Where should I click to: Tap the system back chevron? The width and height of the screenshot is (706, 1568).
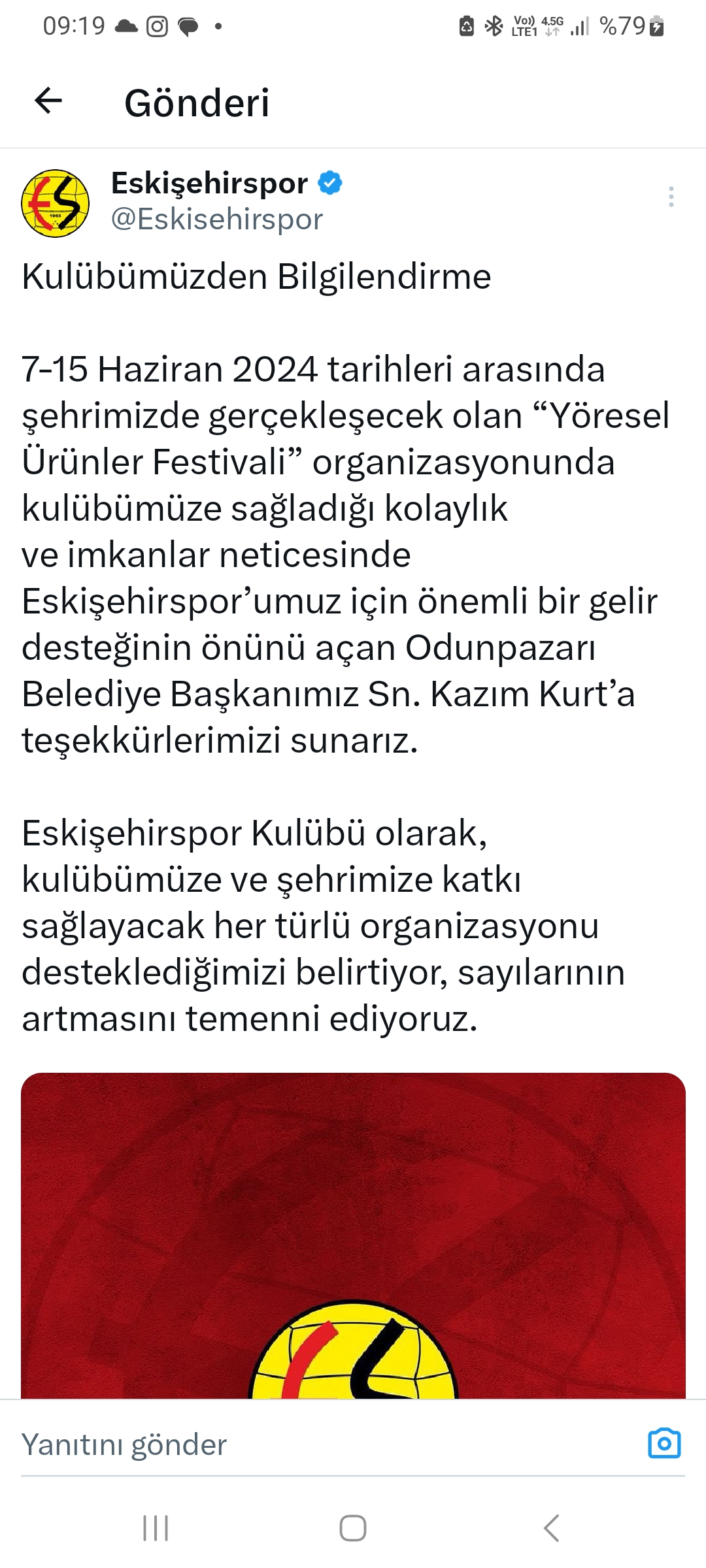pos(551,1528)
